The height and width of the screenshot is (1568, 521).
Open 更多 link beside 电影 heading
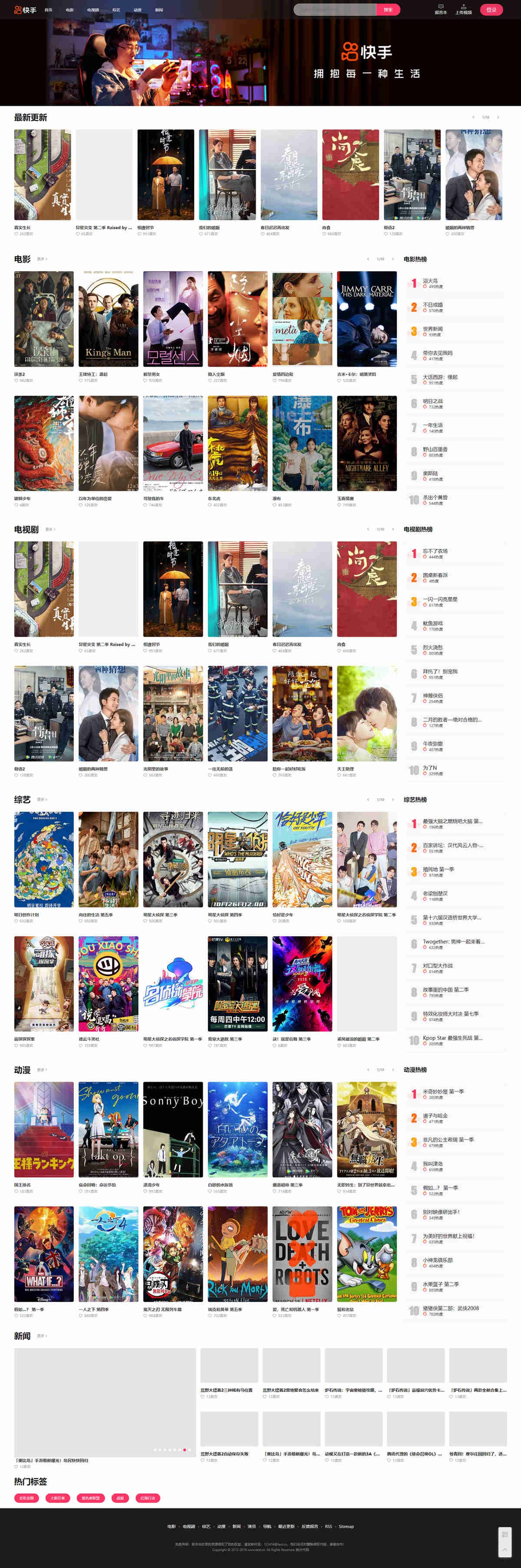(42, 259)
